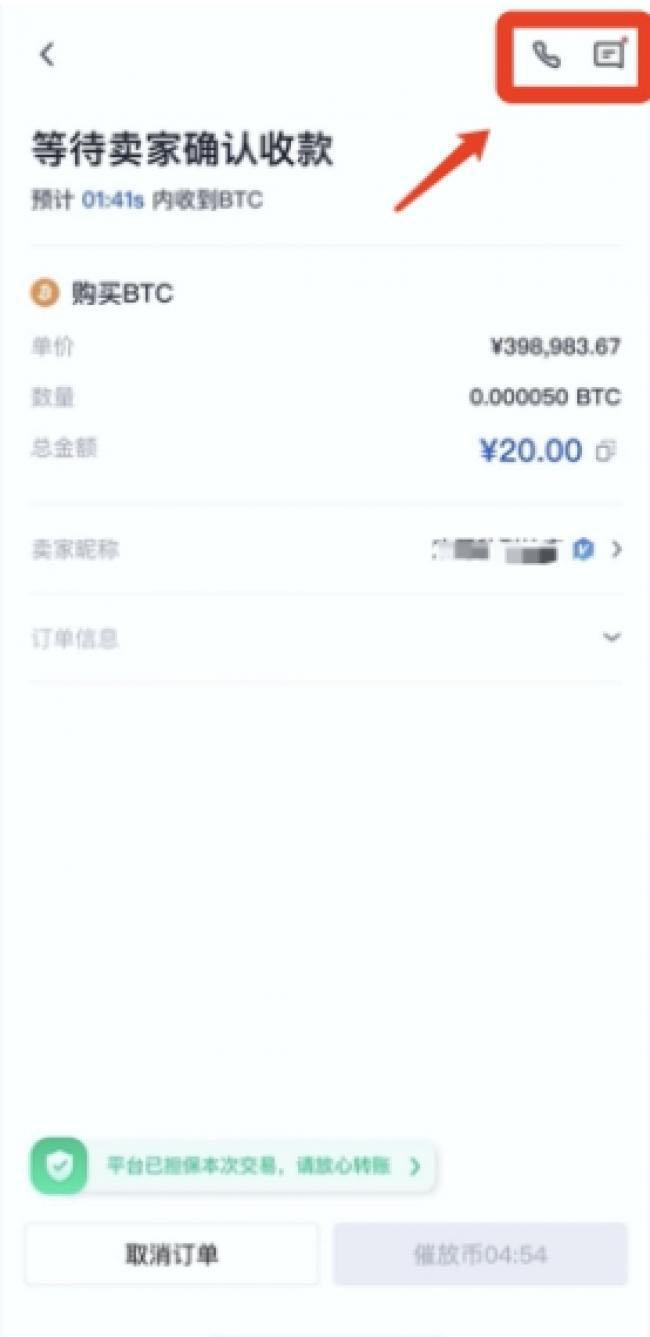Screen dimensions: 650x1337
Task: Copy the total amount ¥20.00
Action: point(605,452)
